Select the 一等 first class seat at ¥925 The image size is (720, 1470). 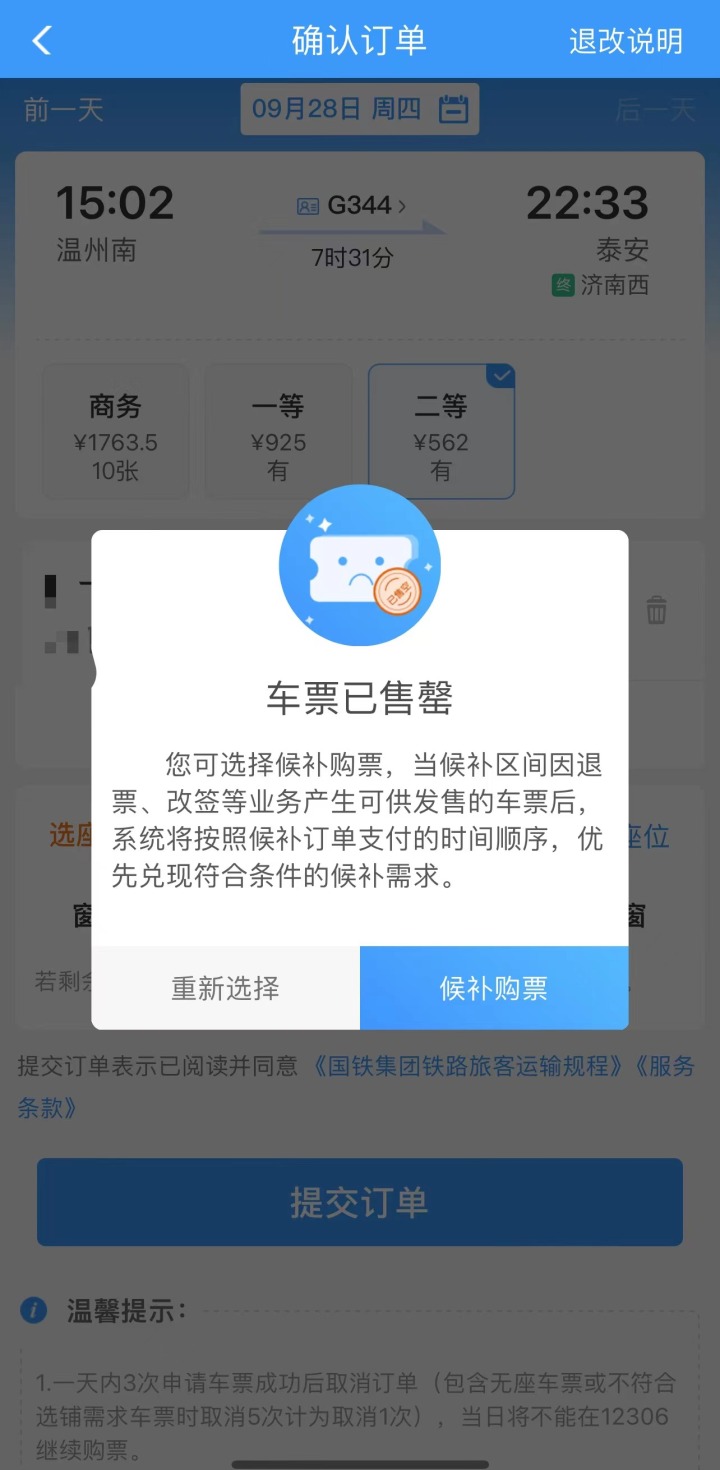click(278, 431)
